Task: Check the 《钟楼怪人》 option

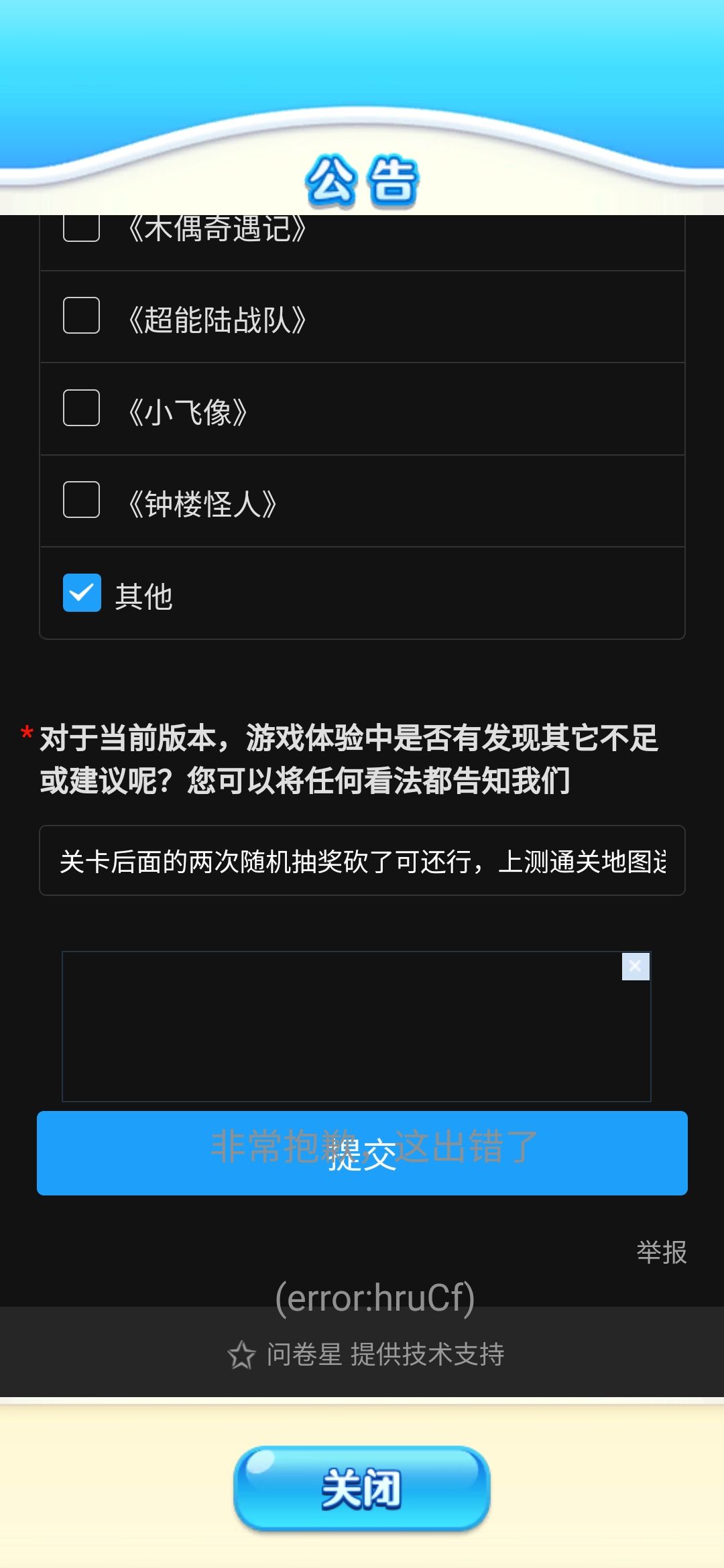Action: pyautogui.click(x=80, y=499)
